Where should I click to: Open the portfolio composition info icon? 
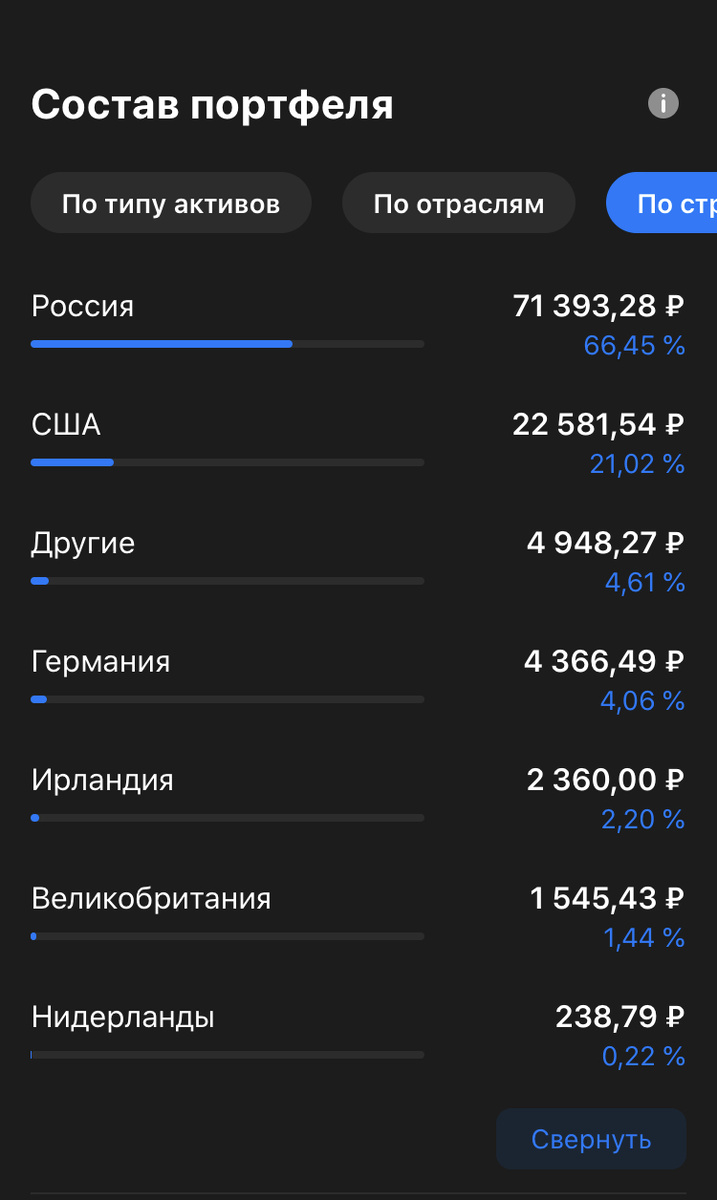(663, 103)
